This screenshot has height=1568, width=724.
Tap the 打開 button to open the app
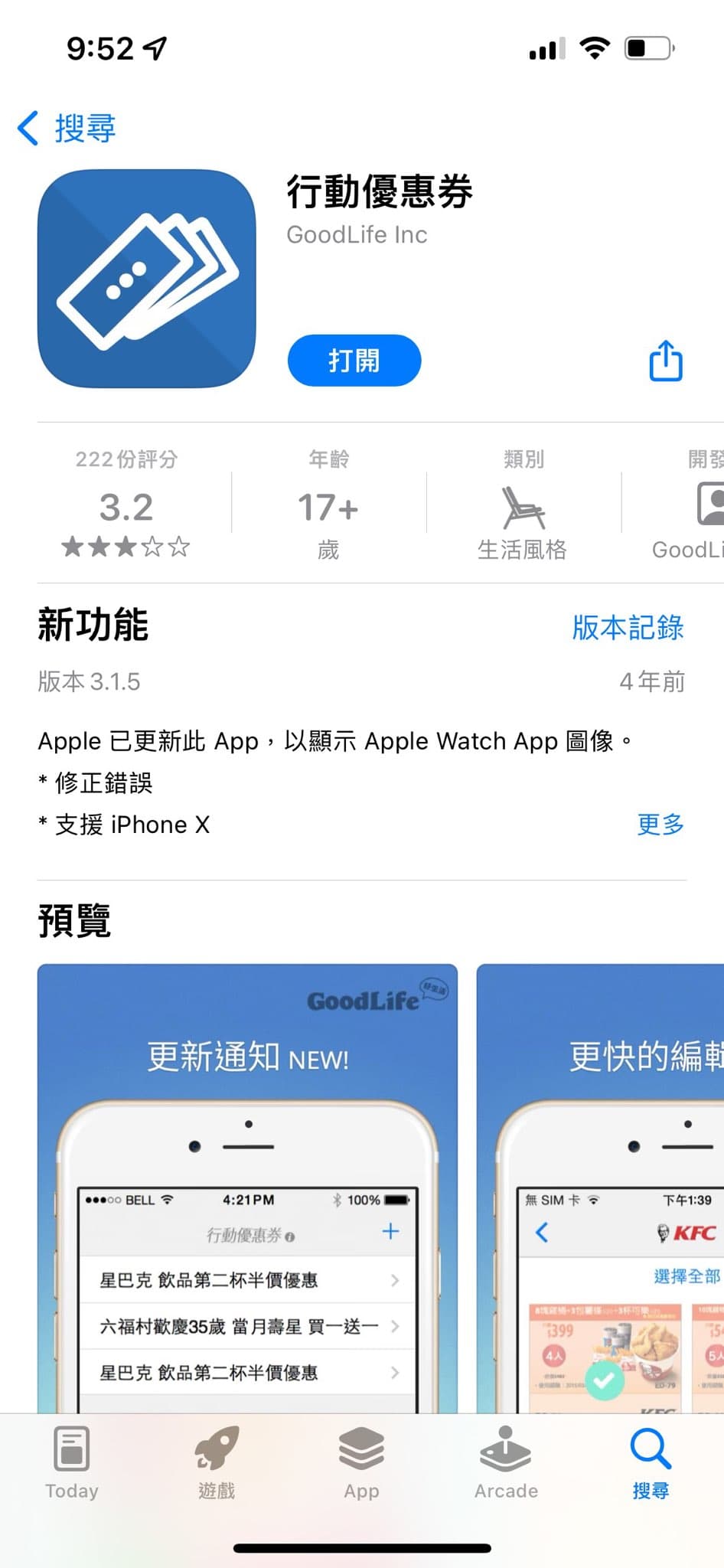pos(354,361)
